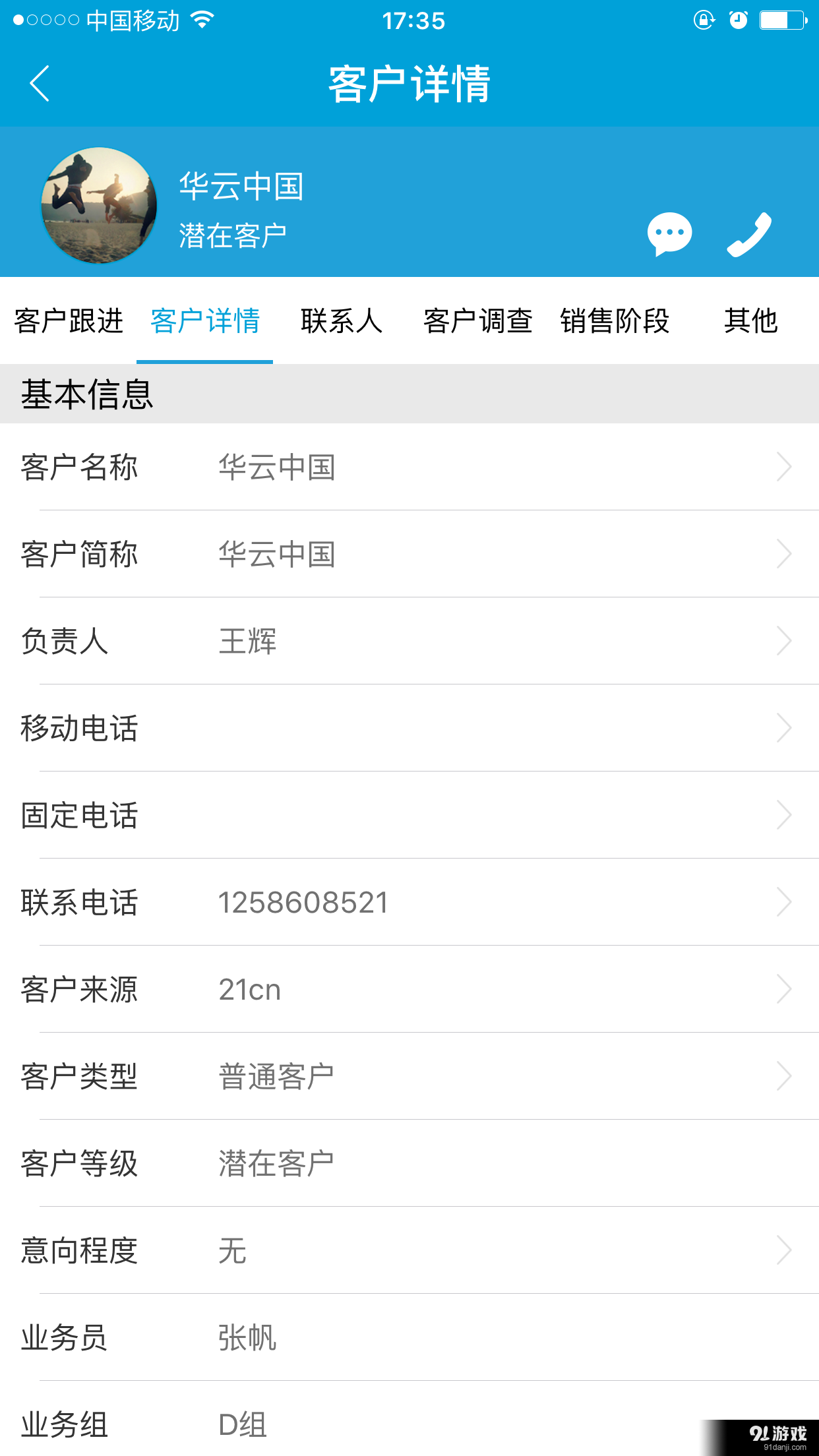Image resolution: width=819 pixels, height=1456 pixels.
Task: Open the 客户简称 row
Action: [409, 554]
